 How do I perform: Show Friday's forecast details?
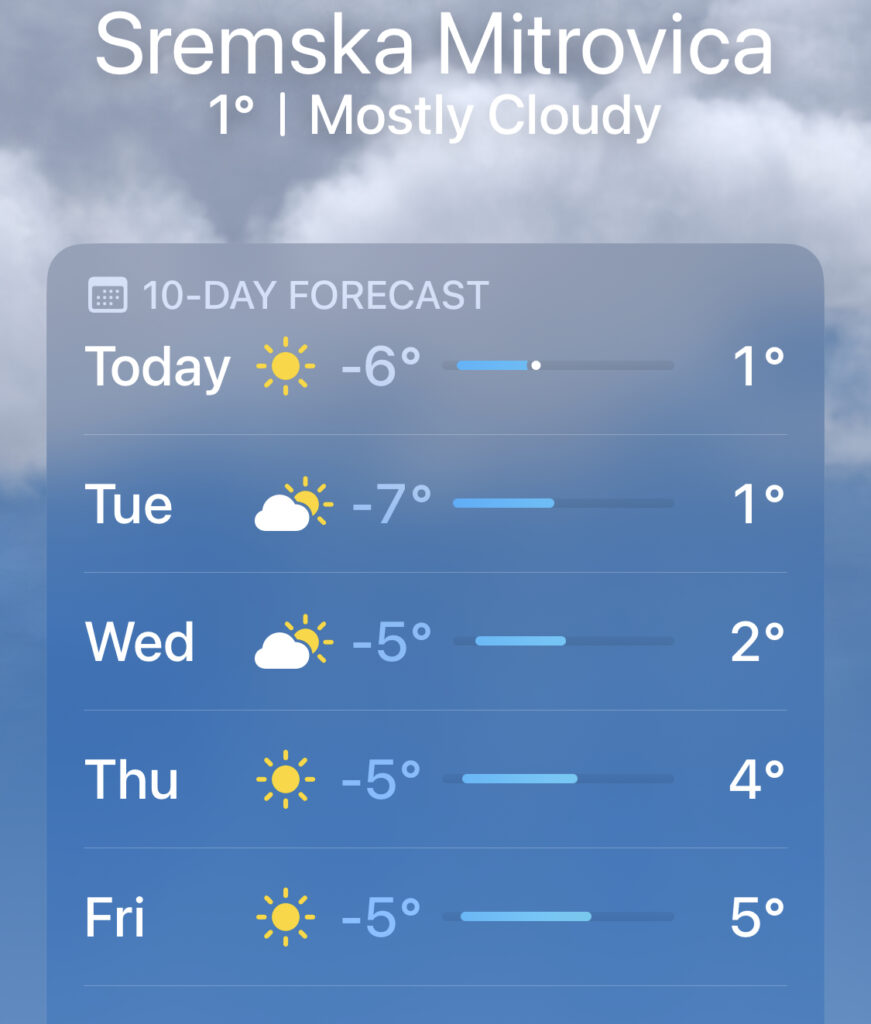(x=435, y=917)
